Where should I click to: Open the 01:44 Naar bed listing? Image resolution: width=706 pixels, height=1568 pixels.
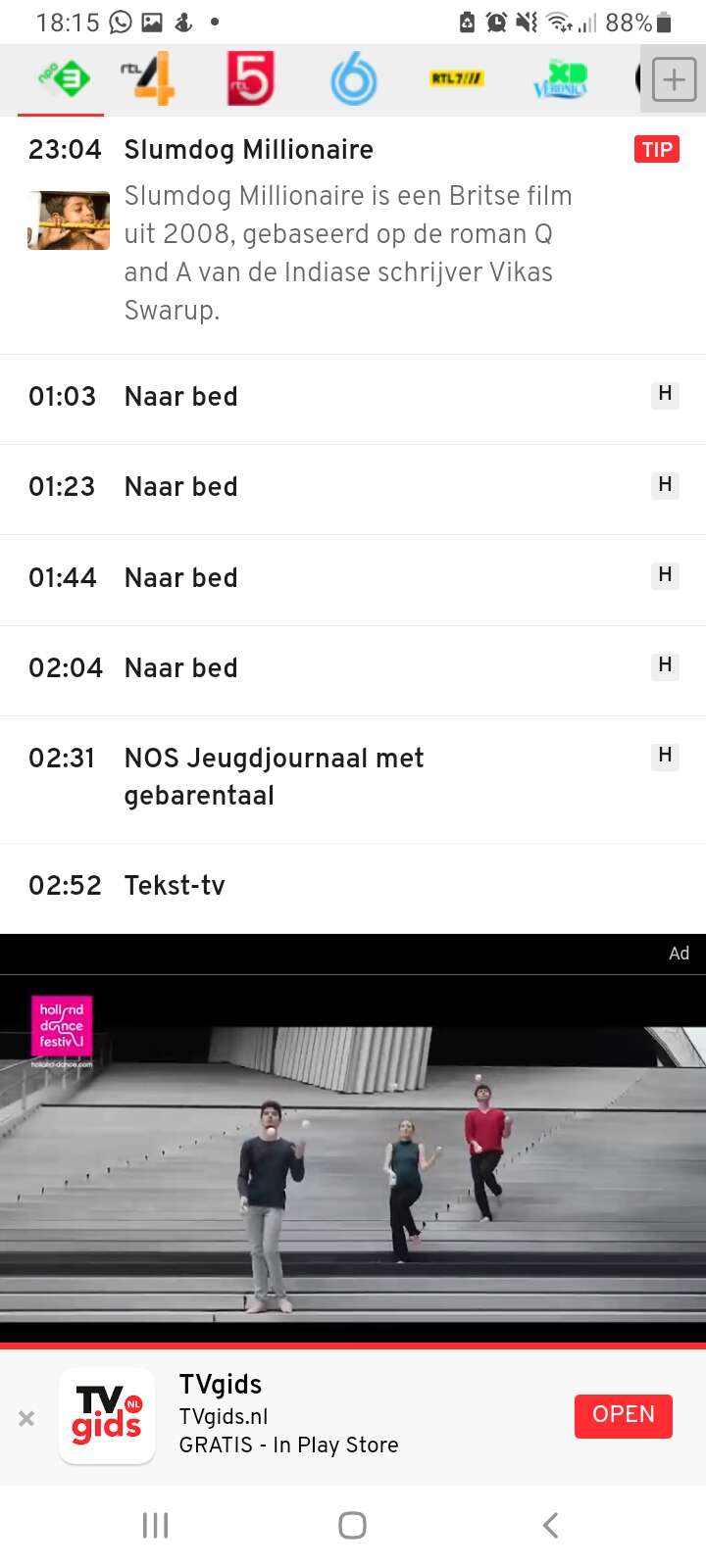coord(353,580)
